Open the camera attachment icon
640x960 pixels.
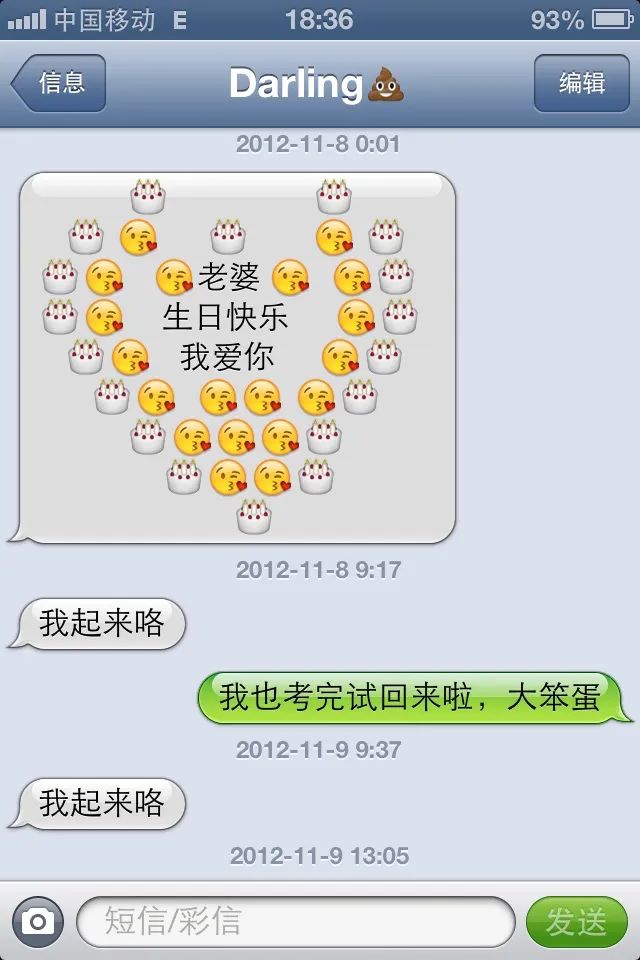tap(38, 921)
